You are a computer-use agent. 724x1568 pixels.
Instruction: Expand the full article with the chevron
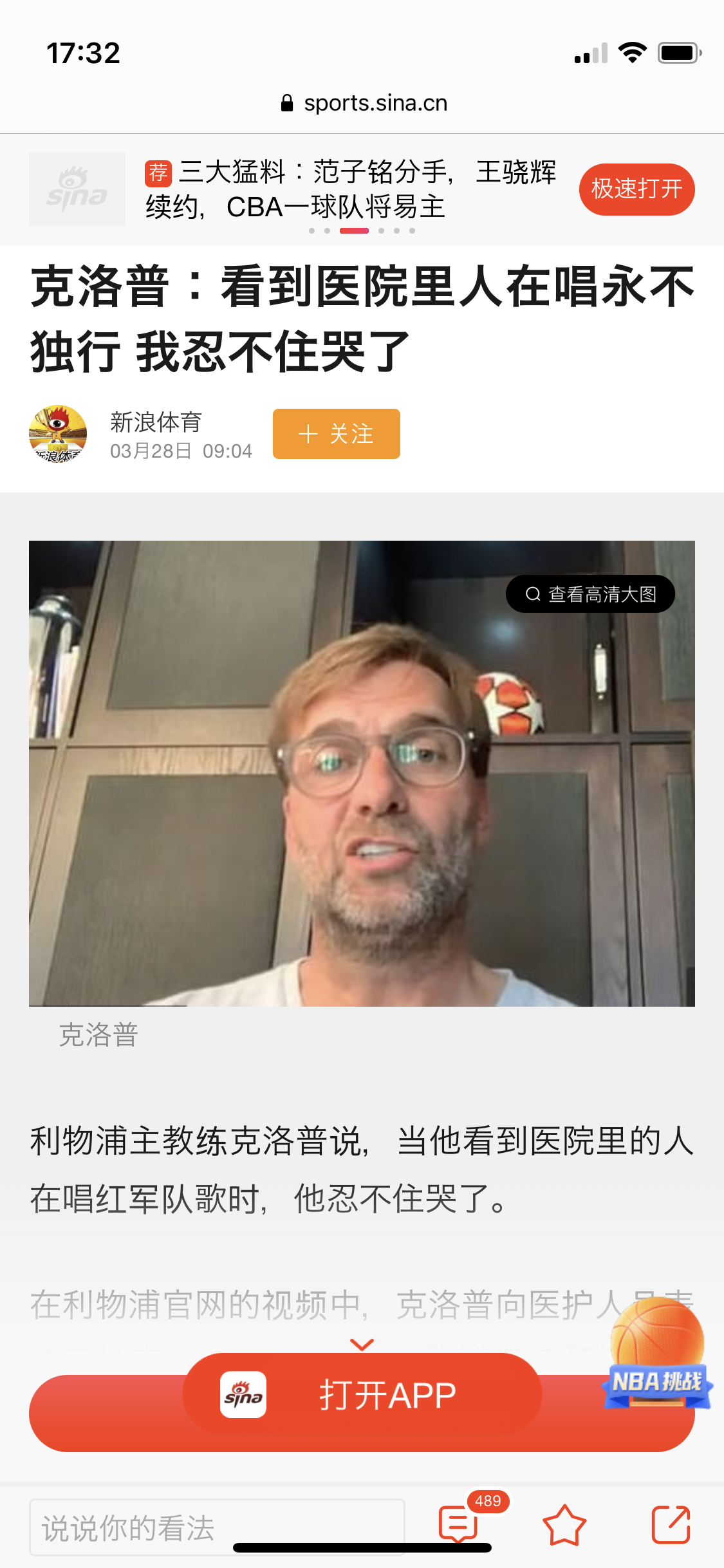point(362,1344)
